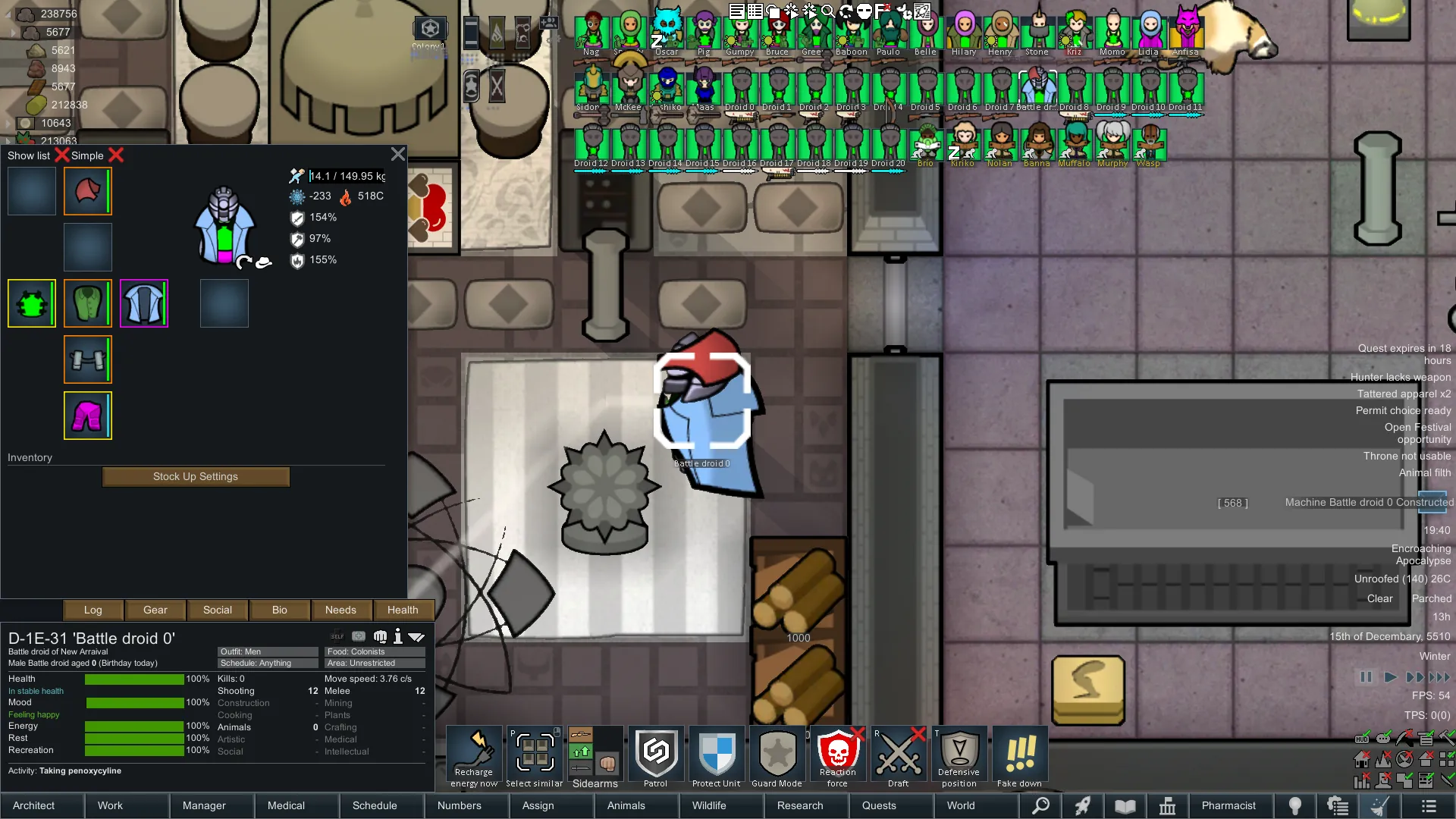Open the World view
This screenshot has height=819, width=1456.
pos(961,805)
